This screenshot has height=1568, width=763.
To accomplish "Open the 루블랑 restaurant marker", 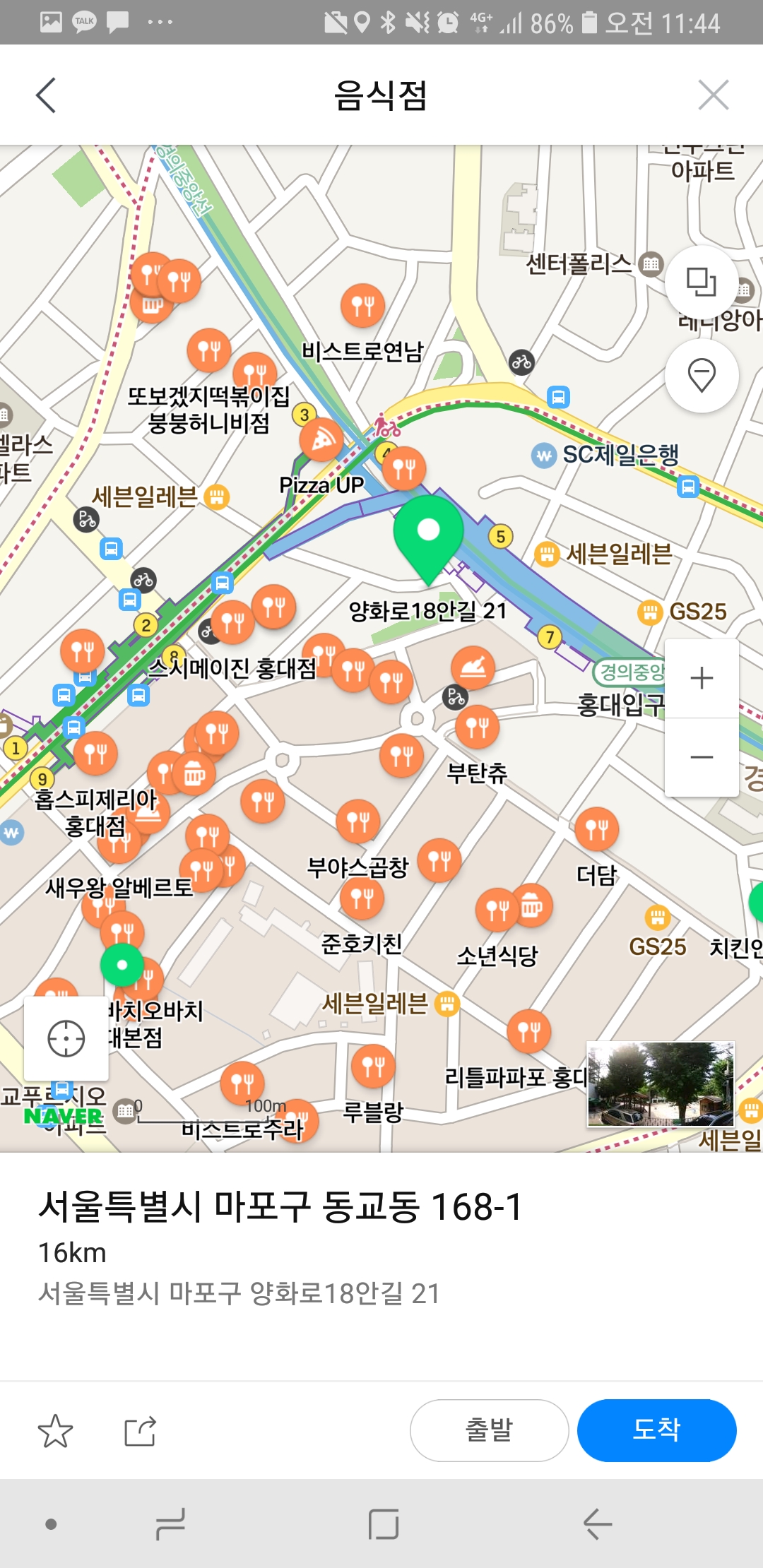I will pyautogui.click(x=373, y=1066).
